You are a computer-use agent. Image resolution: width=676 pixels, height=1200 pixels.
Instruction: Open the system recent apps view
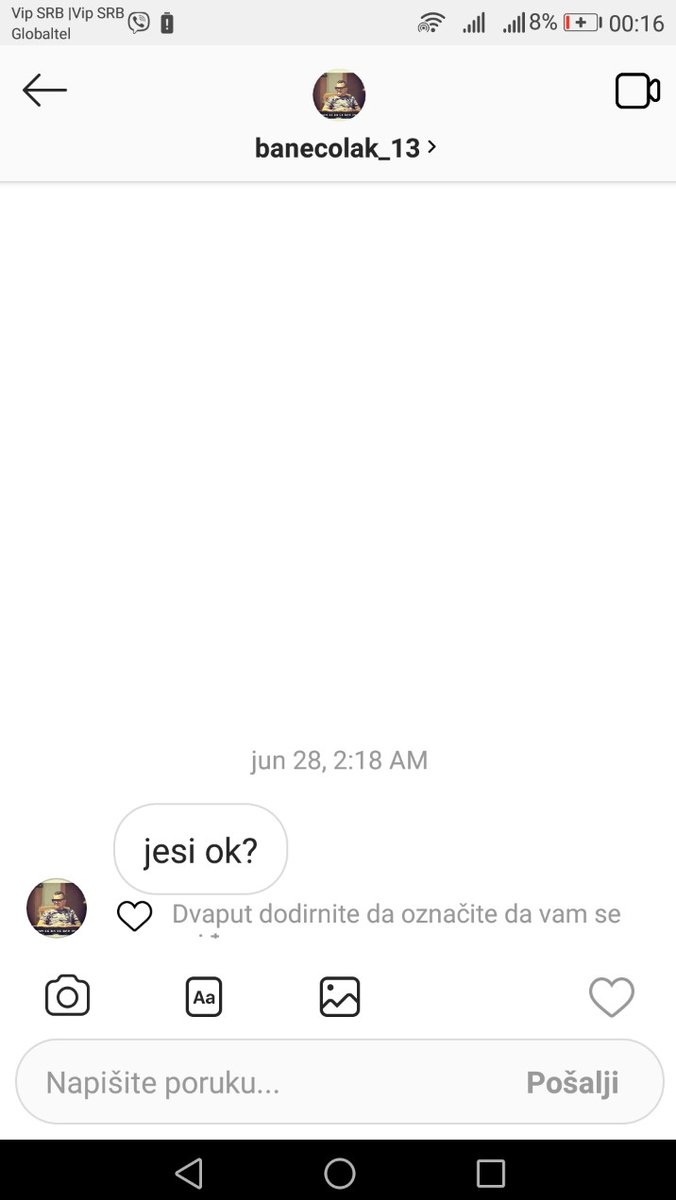(490, 1172)
